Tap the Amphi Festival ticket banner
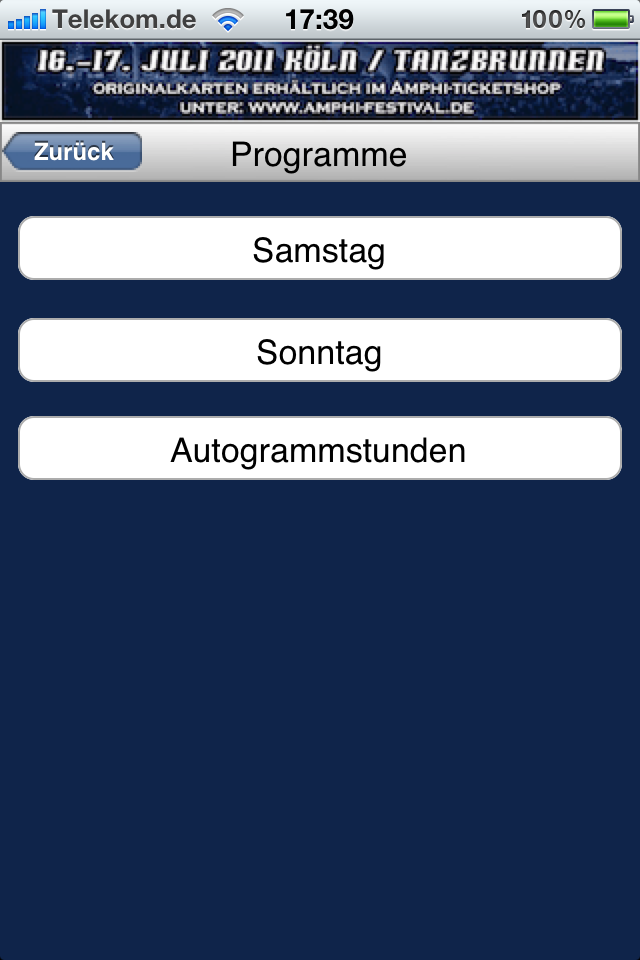The width and height of the screenshot is (640, 960). click(x=320, y=81)
